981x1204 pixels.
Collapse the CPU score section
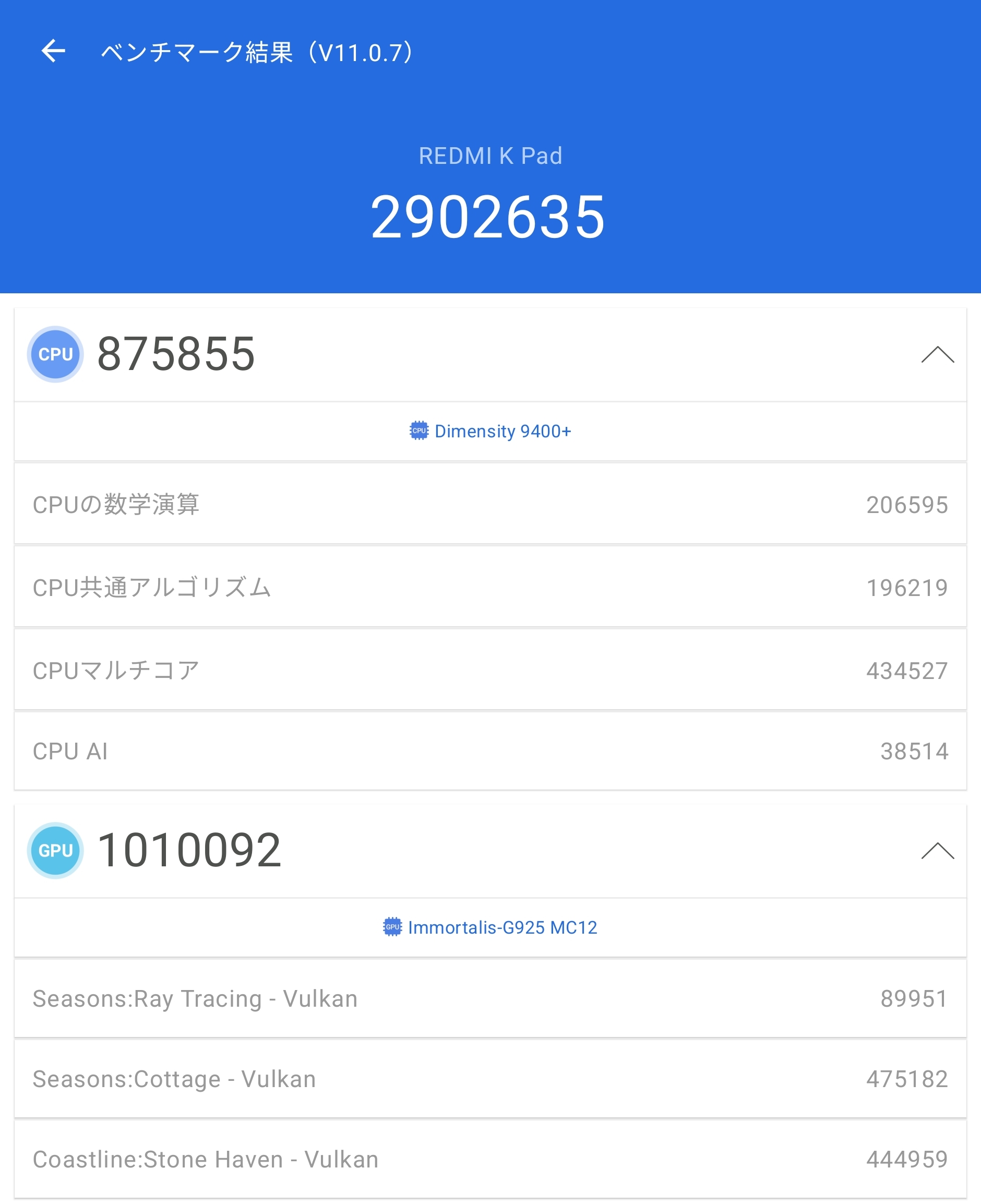coord(937,354)
